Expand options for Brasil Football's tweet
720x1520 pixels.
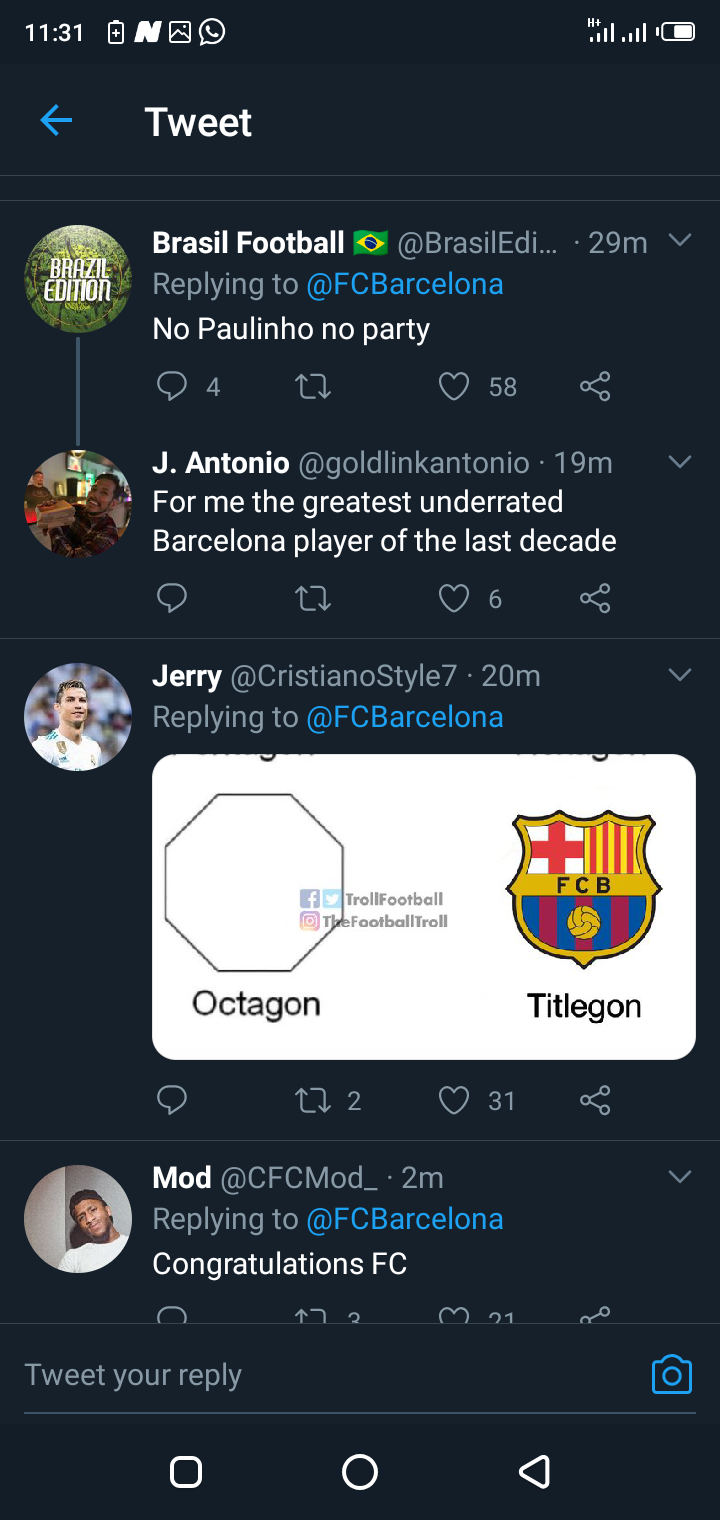click(x=680, y=240)
